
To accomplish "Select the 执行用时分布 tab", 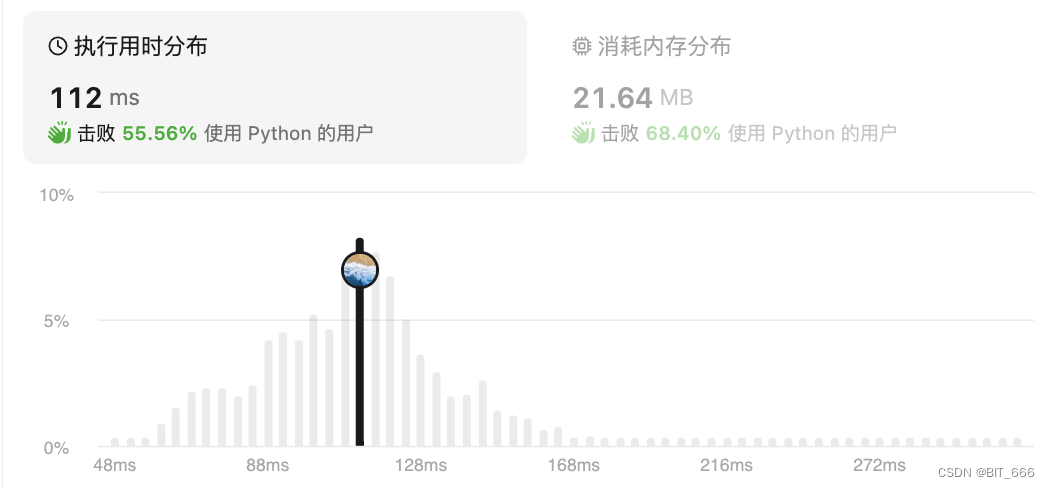I will [275, 88].
